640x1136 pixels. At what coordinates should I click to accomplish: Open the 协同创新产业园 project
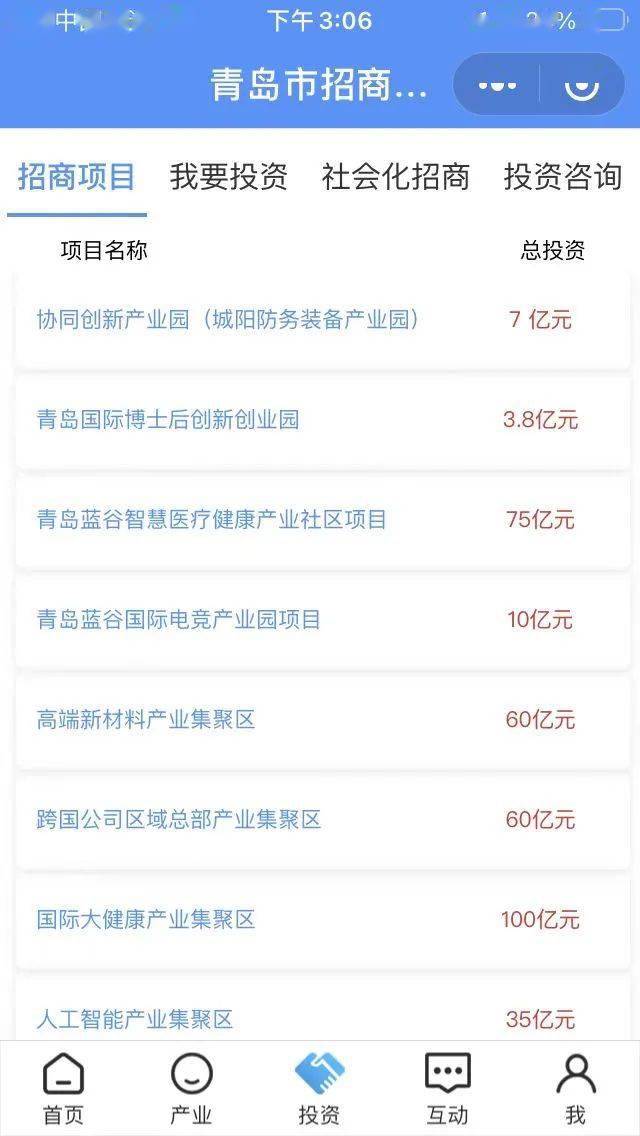point(323,320)
